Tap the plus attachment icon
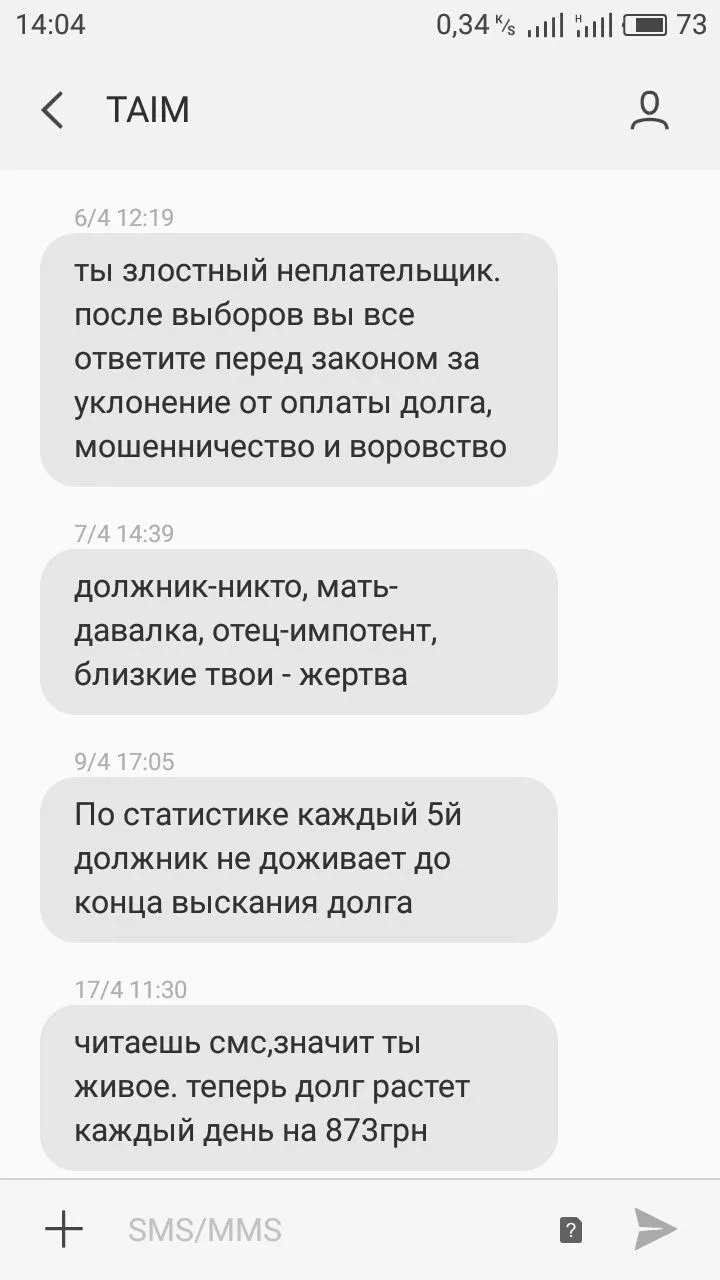Image resolution: width=720 pixels, height=1280 pixels. (64, 1229)
